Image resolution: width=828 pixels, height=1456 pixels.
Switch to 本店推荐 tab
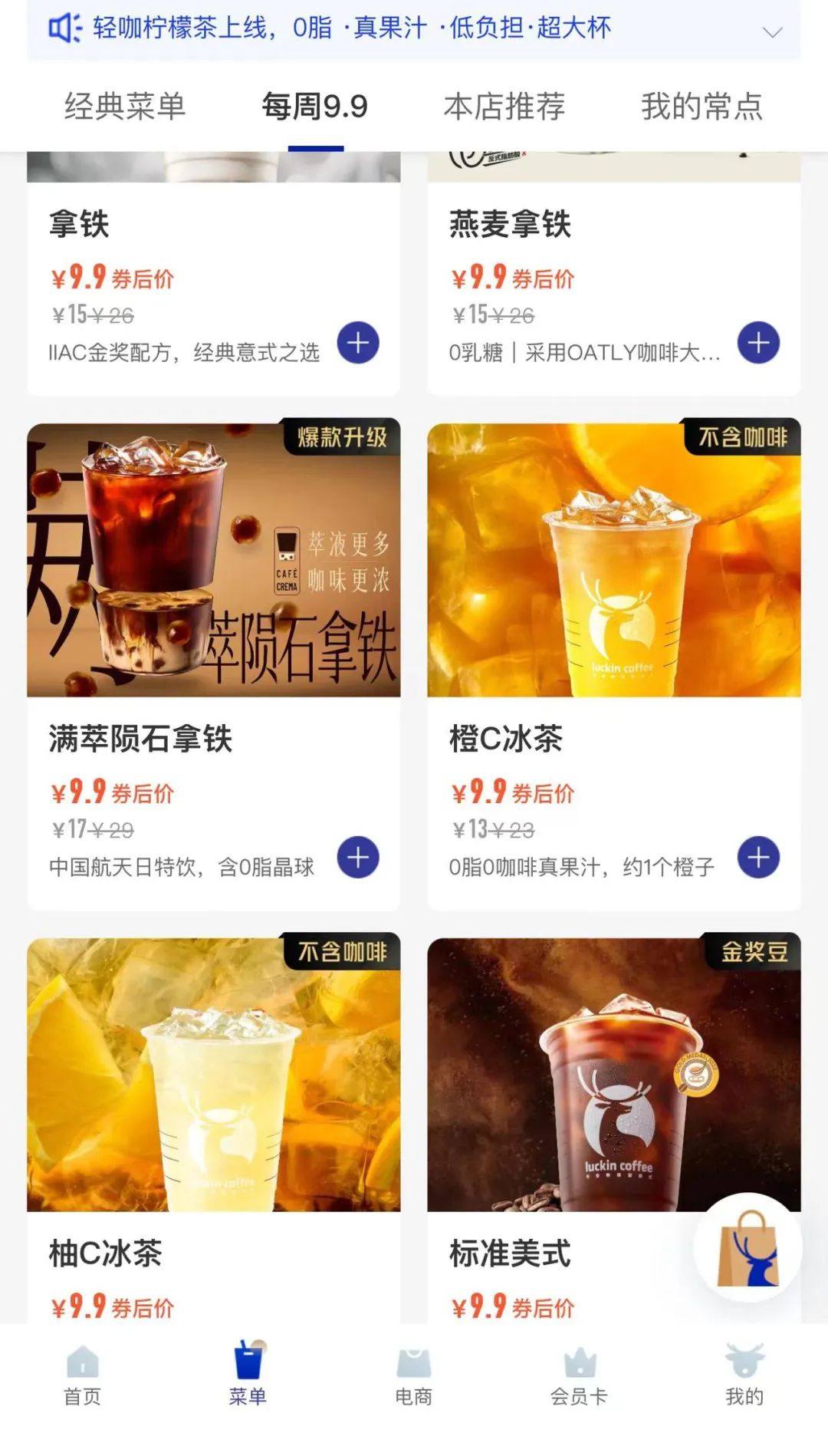point(504,107)
